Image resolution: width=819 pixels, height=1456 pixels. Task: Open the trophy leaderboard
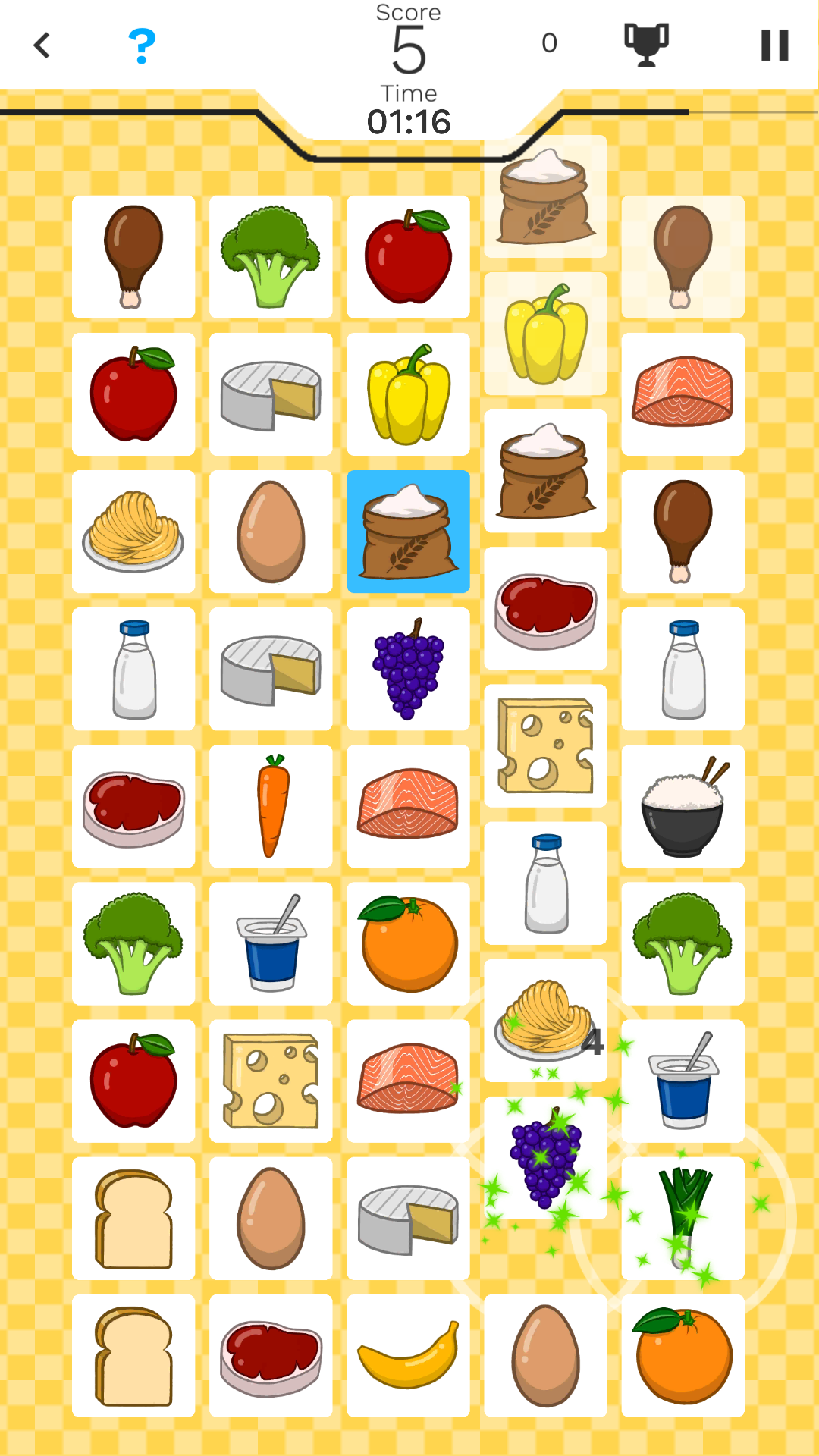[646, 45]
